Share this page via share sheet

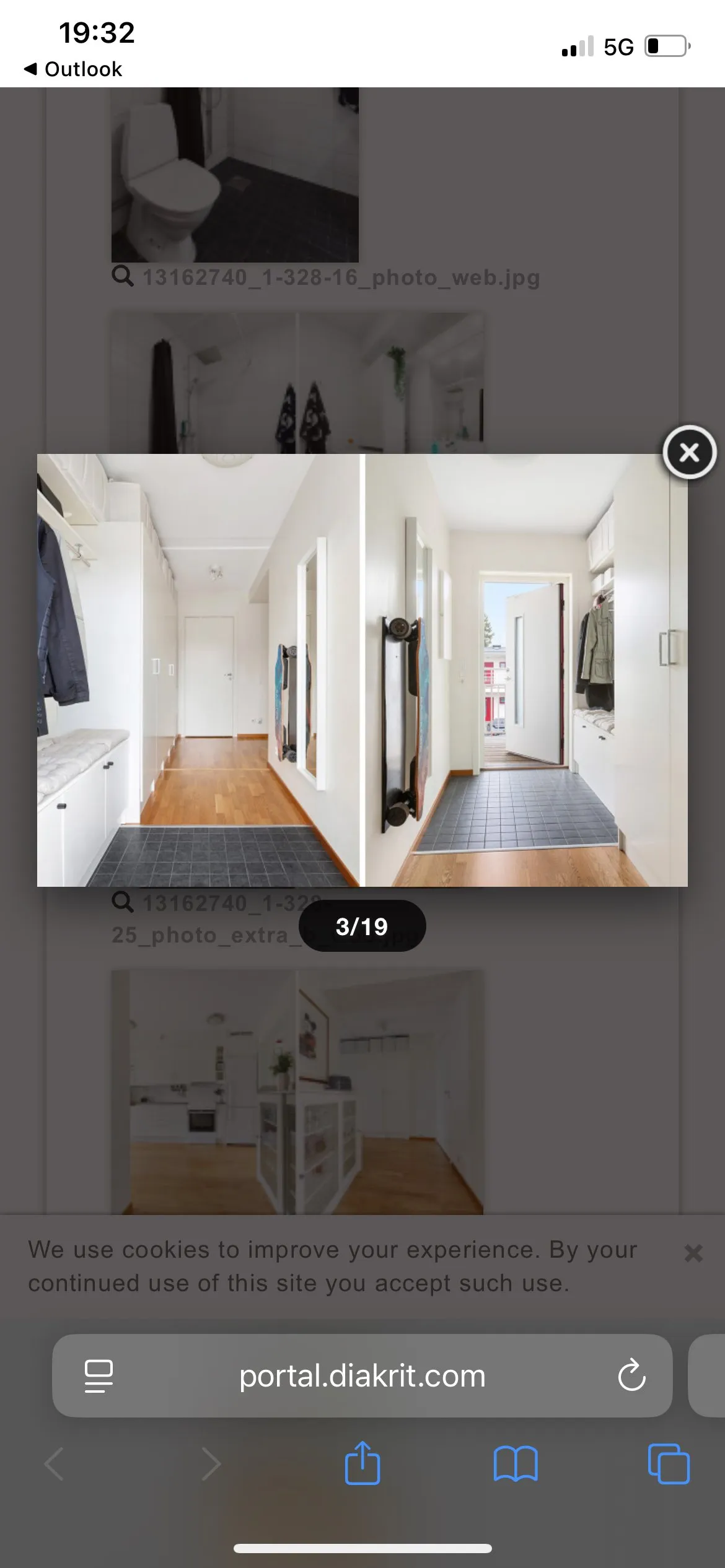(362, 1463)
